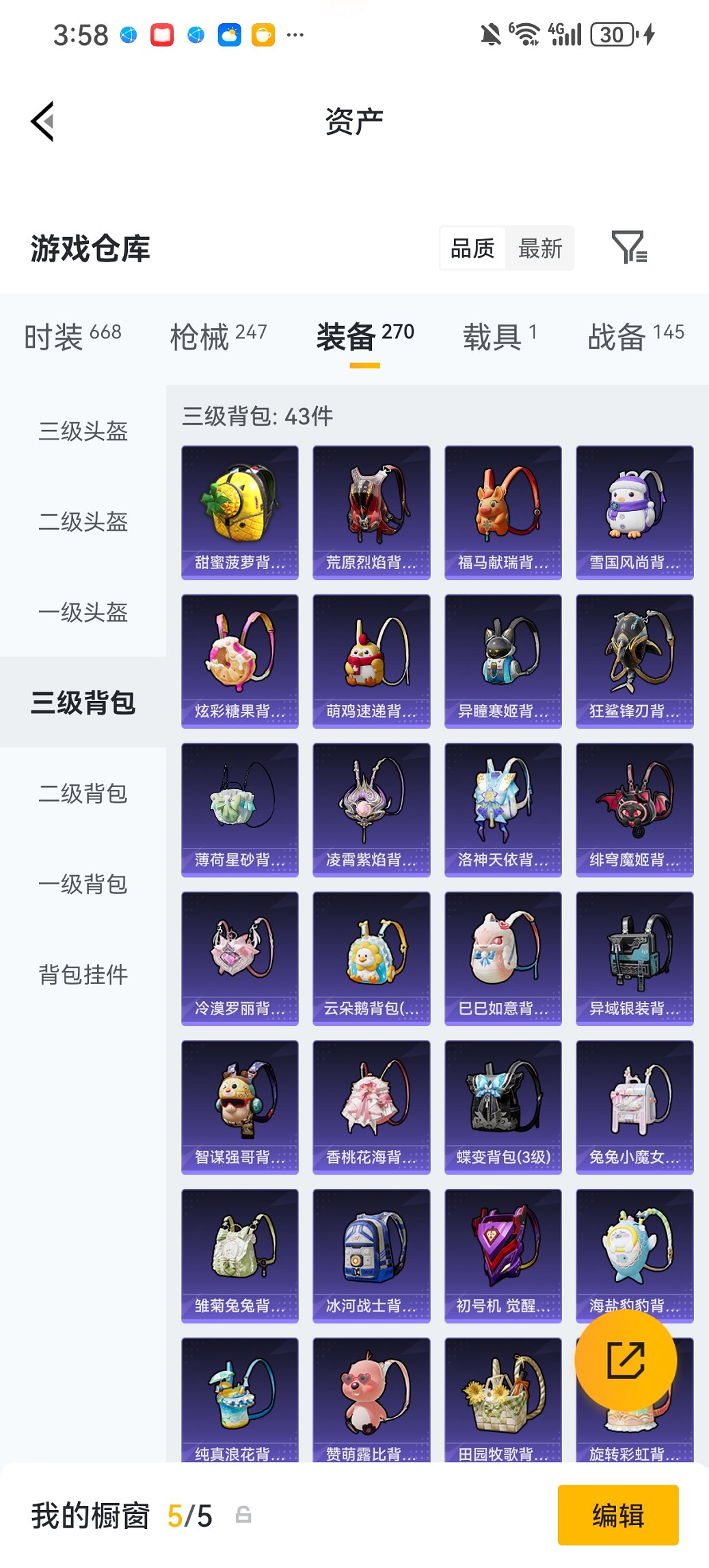The height and width of the screenshot is (1568, 709).
Task: Select the 一级头盔 category
Action: pyautogui.click(x=82, y=614)
